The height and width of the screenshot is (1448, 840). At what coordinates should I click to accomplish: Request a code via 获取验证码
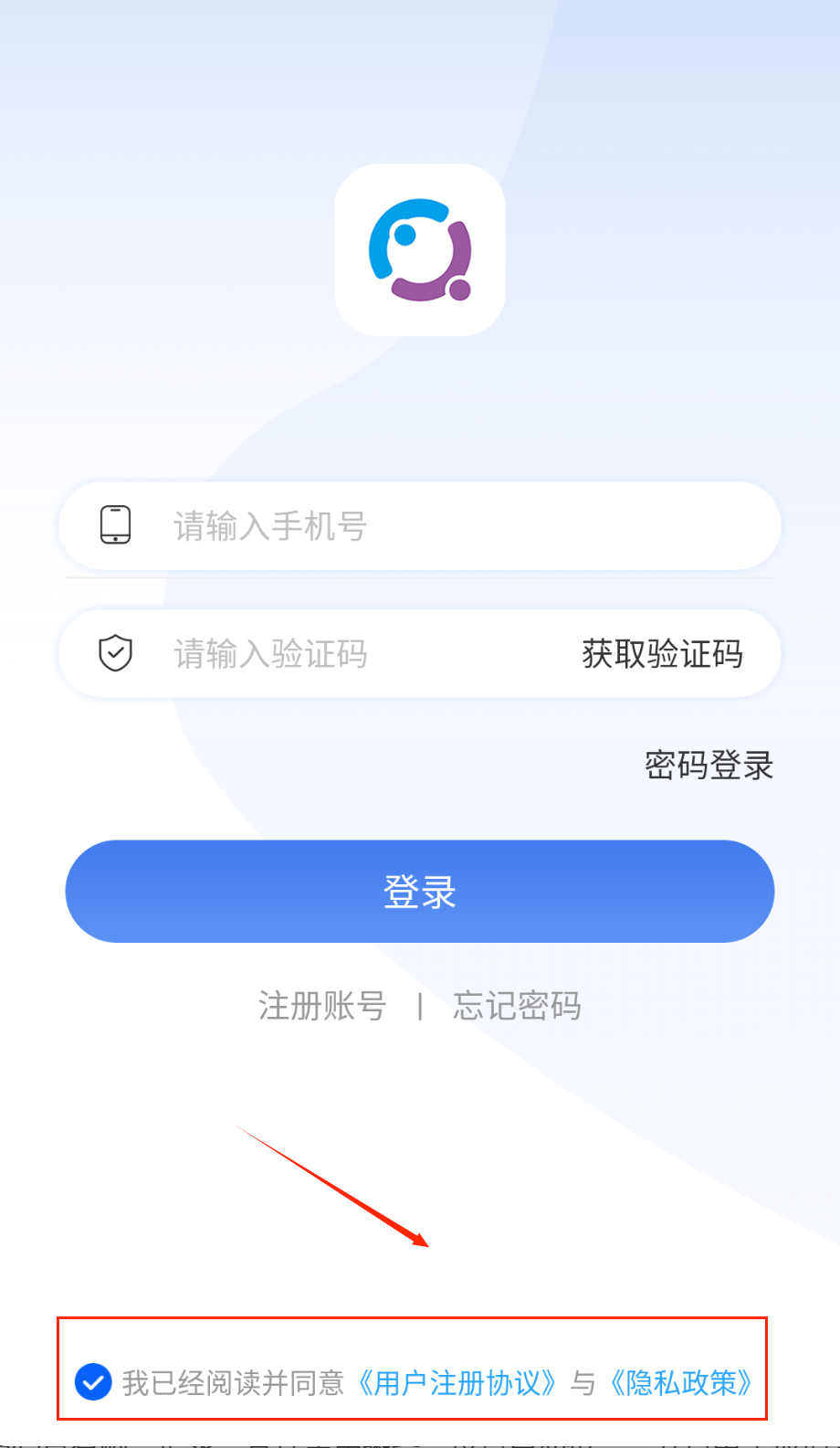[662, 654]
